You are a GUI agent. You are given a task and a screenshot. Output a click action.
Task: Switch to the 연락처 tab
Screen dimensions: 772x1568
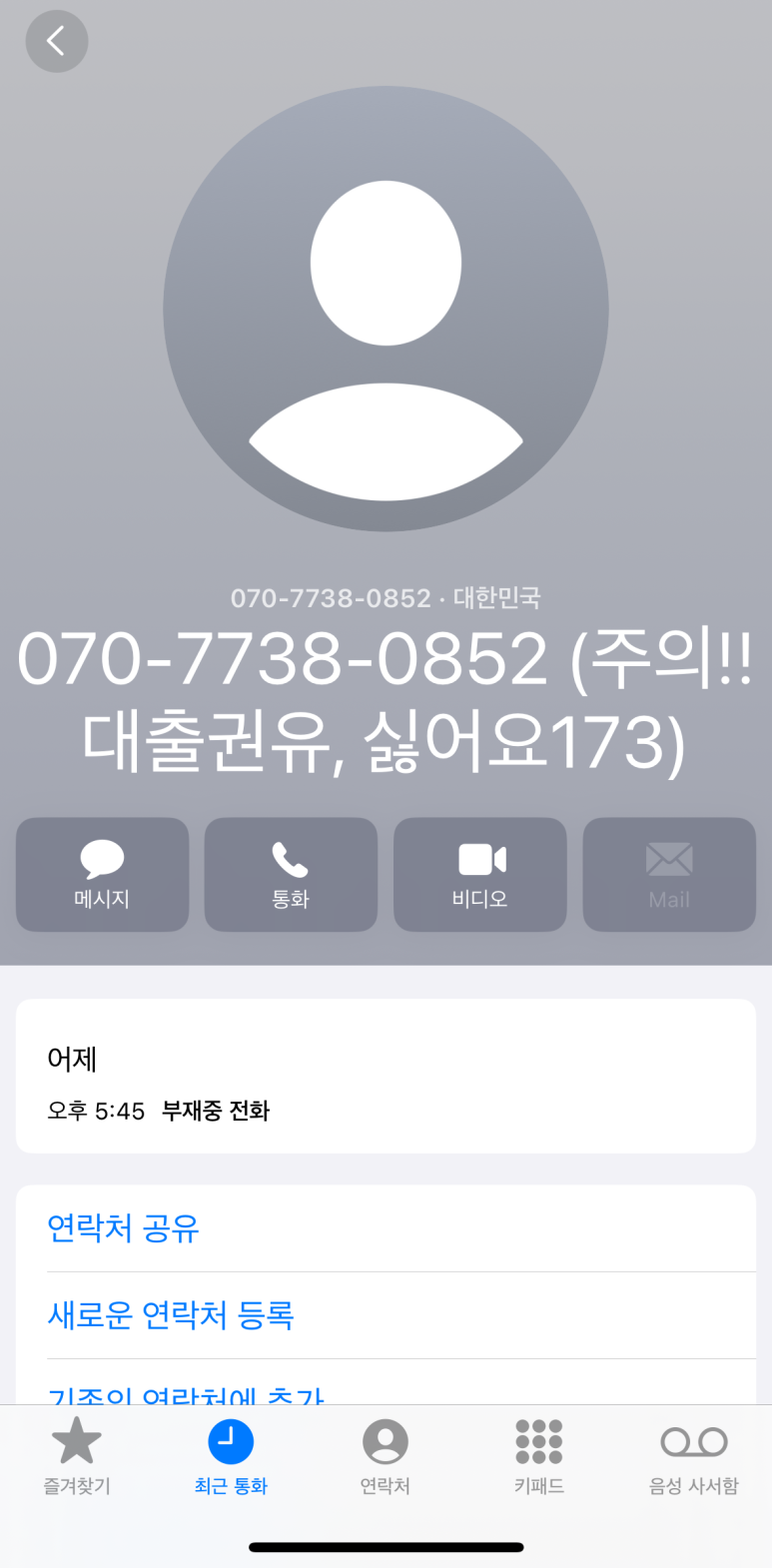(x=386, y=1457)
